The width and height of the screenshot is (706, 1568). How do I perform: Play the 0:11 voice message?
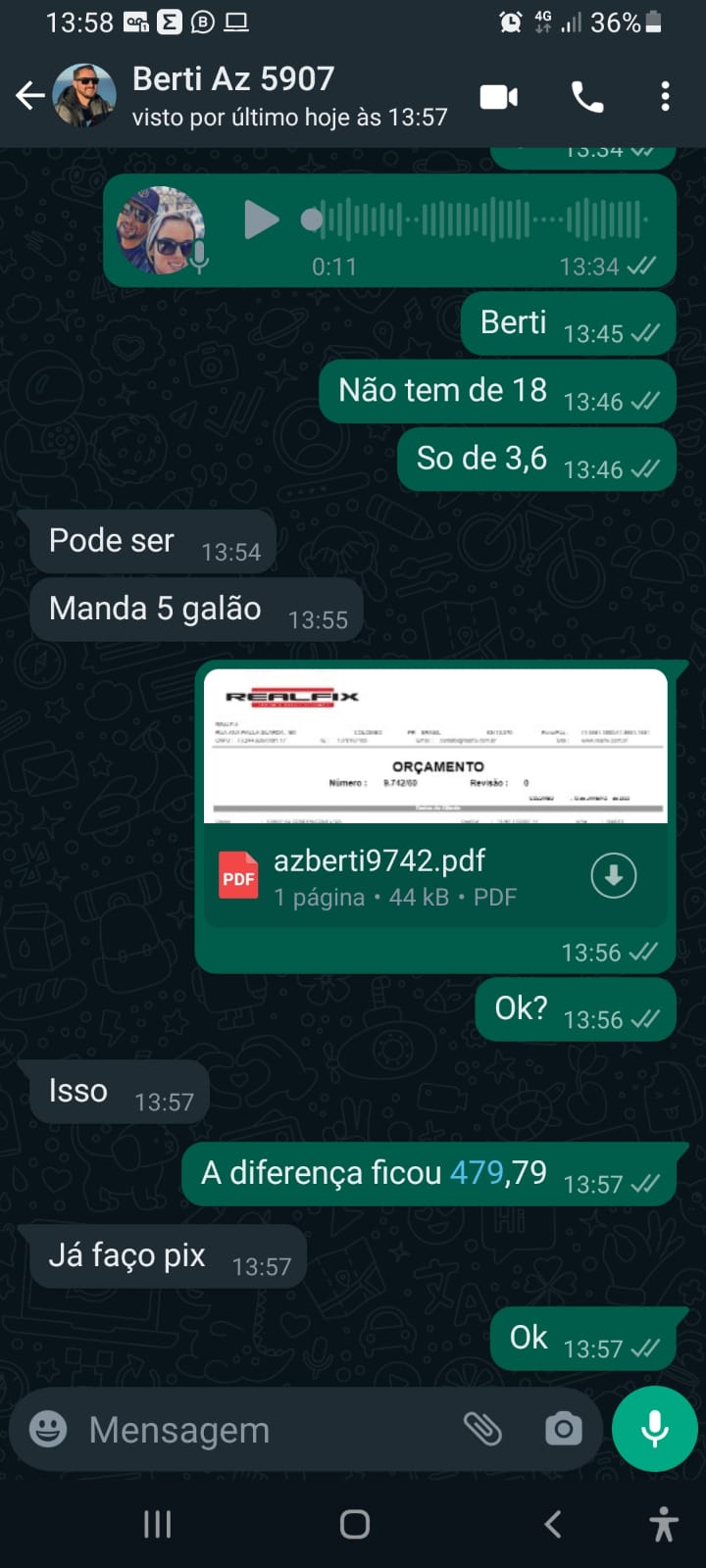pos(261,220)
